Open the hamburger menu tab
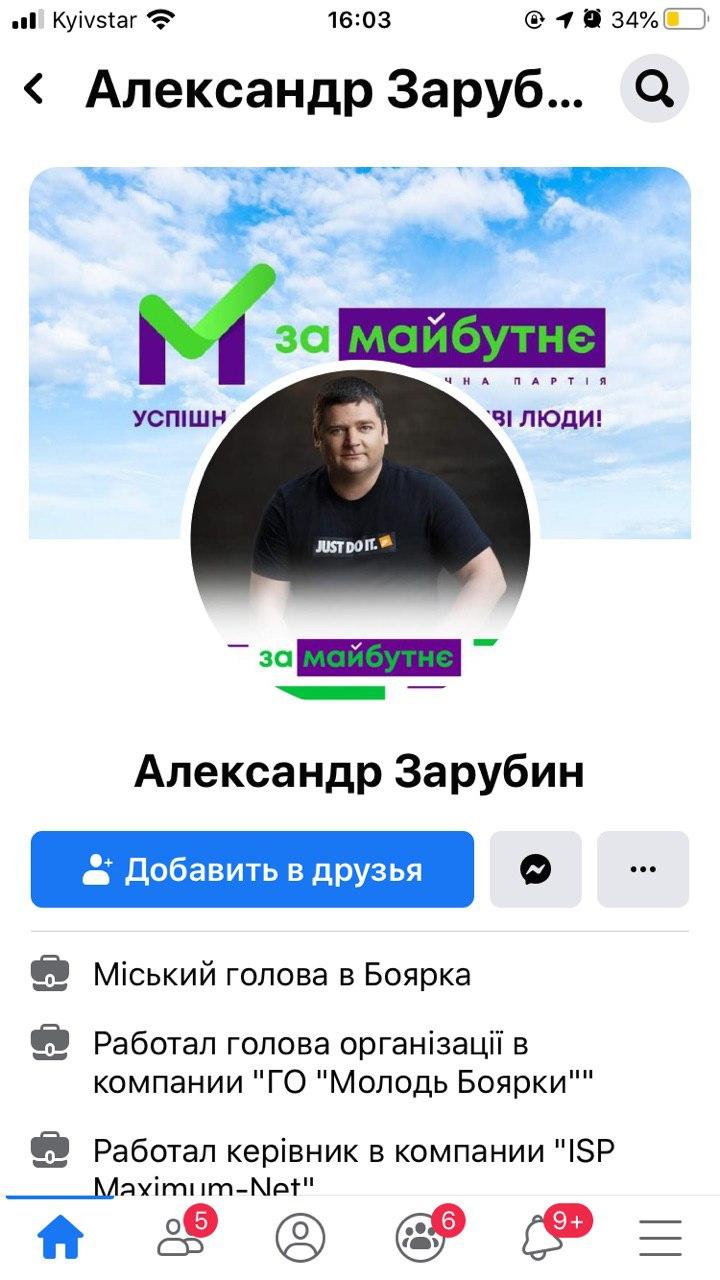The height and width of the screenshot is (1280, 720). (x=660, y=1238)
